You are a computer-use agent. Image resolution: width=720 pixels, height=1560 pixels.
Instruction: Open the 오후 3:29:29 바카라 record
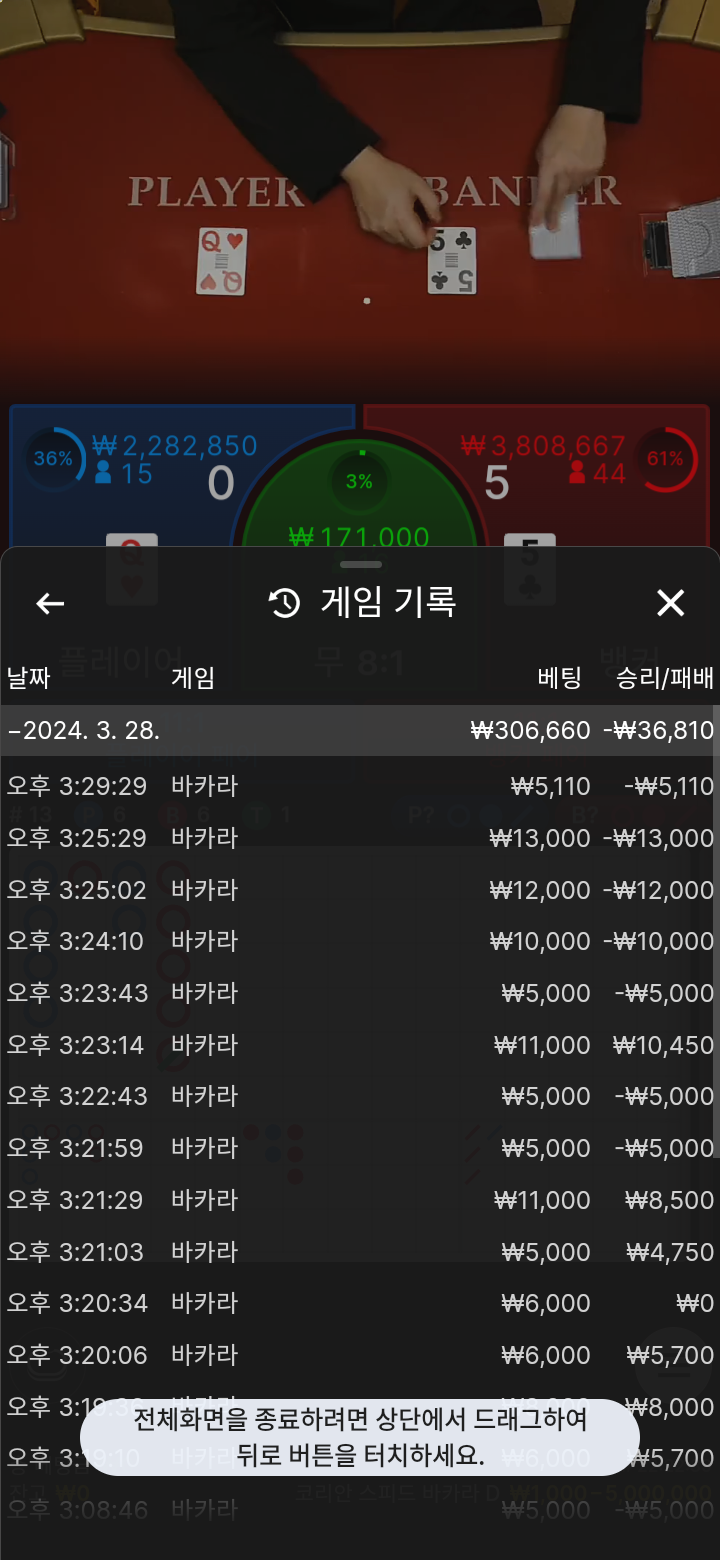tap(360, 786)
